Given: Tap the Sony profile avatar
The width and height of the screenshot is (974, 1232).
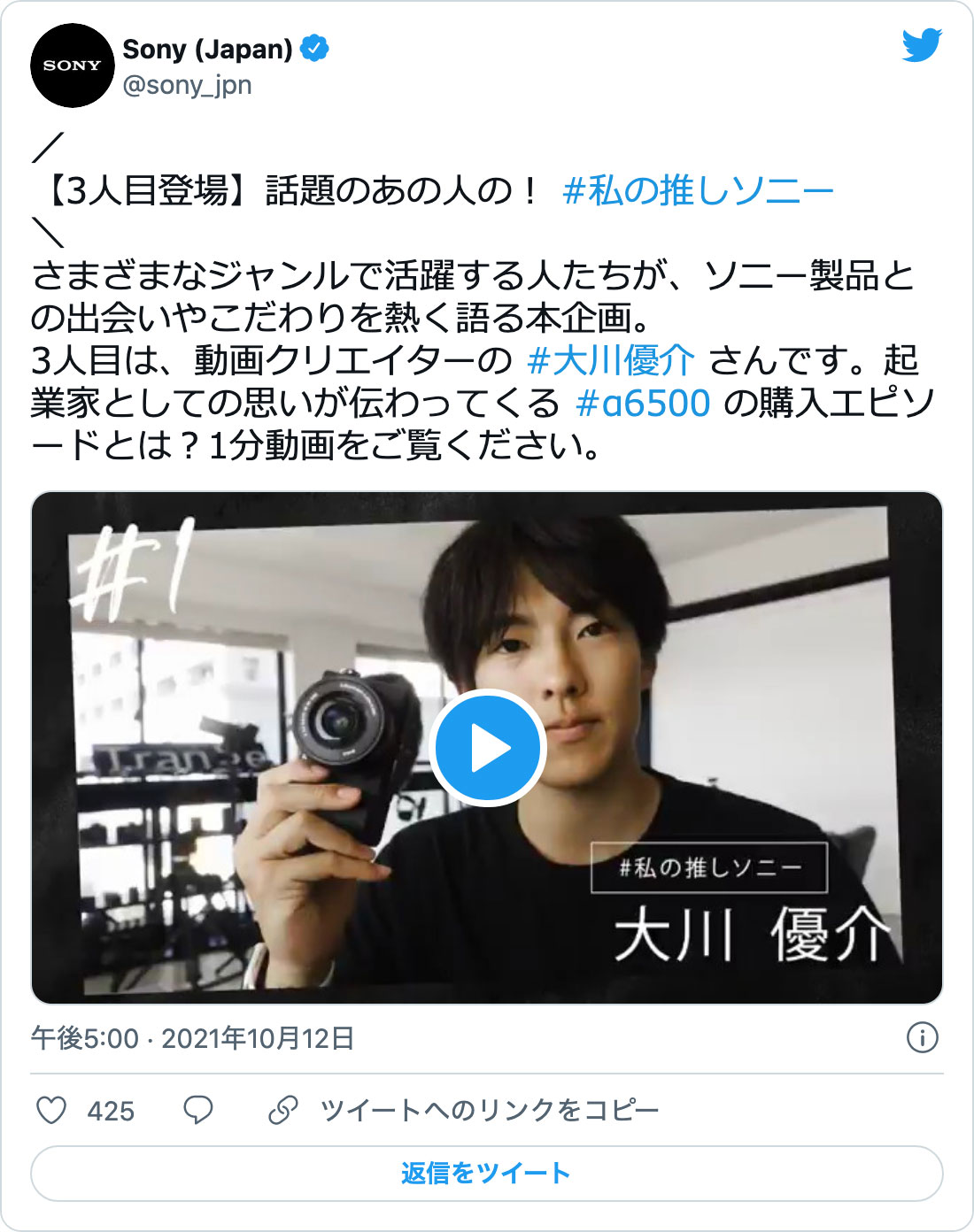Looking at the screenshot, I should (73, 65).
